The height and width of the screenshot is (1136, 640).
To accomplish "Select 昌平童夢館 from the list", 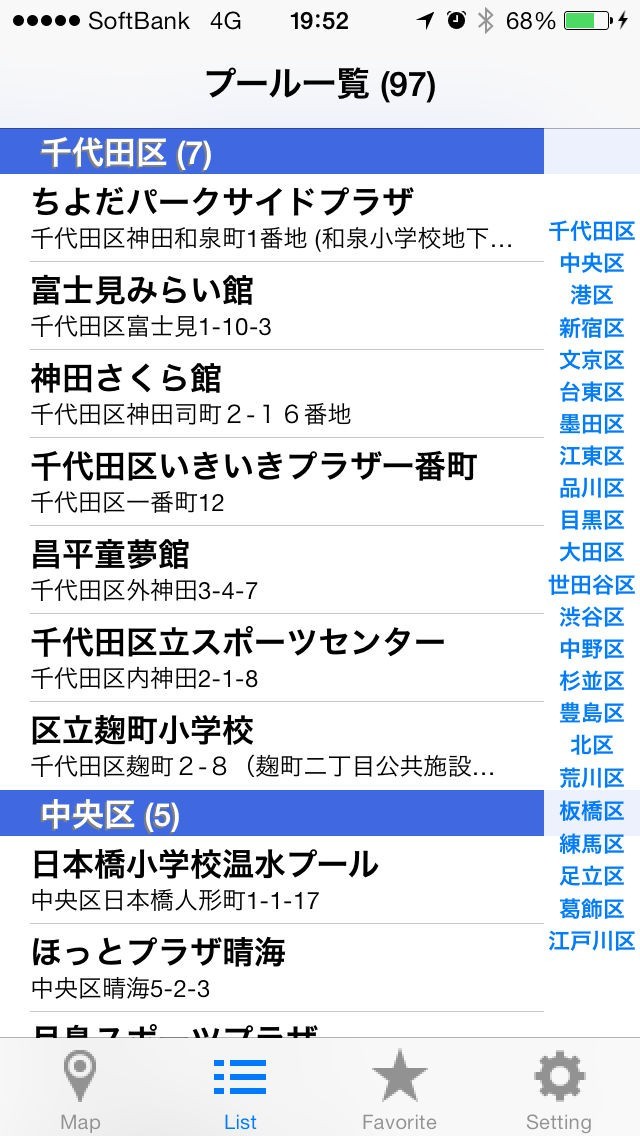I will tap(272, 570).
